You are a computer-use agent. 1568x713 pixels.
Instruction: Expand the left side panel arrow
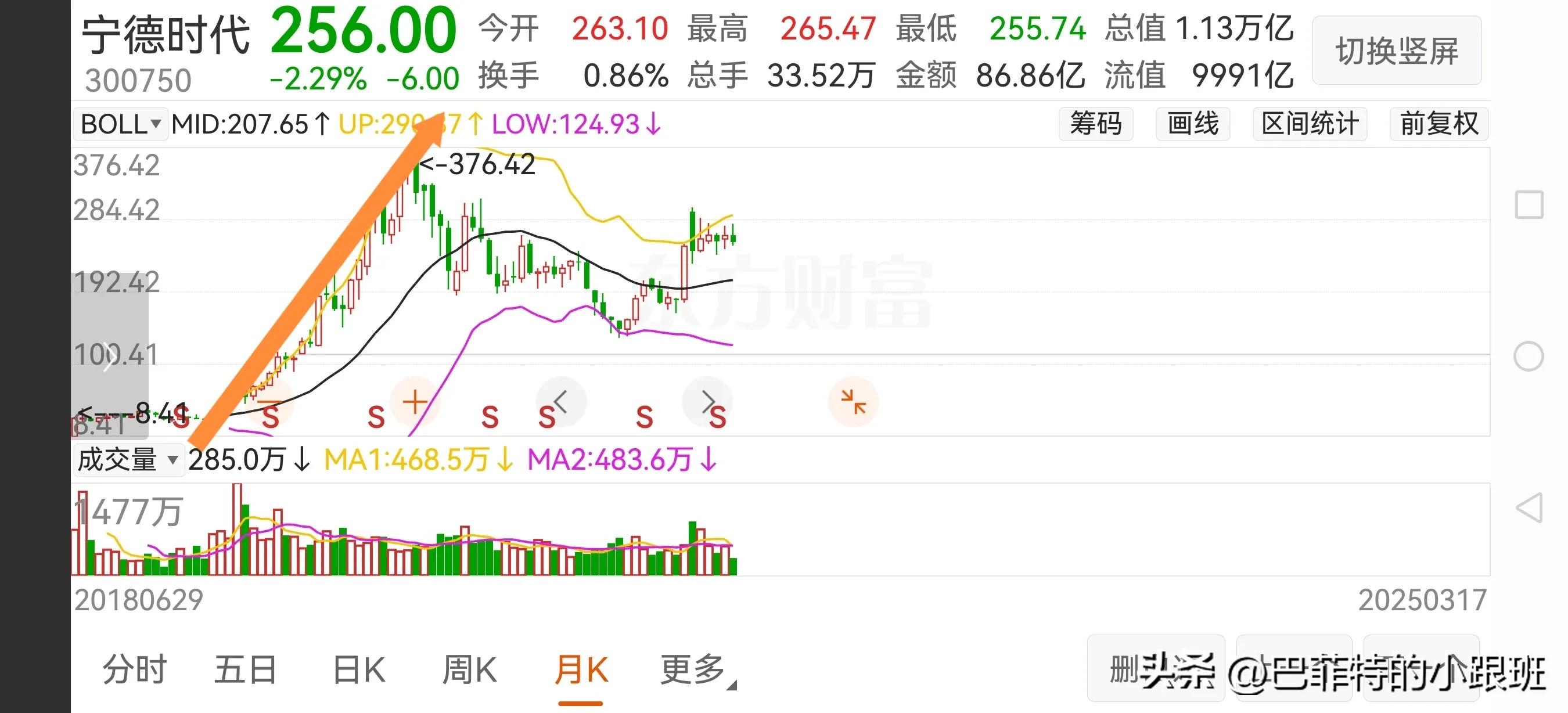tap(109, 357)
